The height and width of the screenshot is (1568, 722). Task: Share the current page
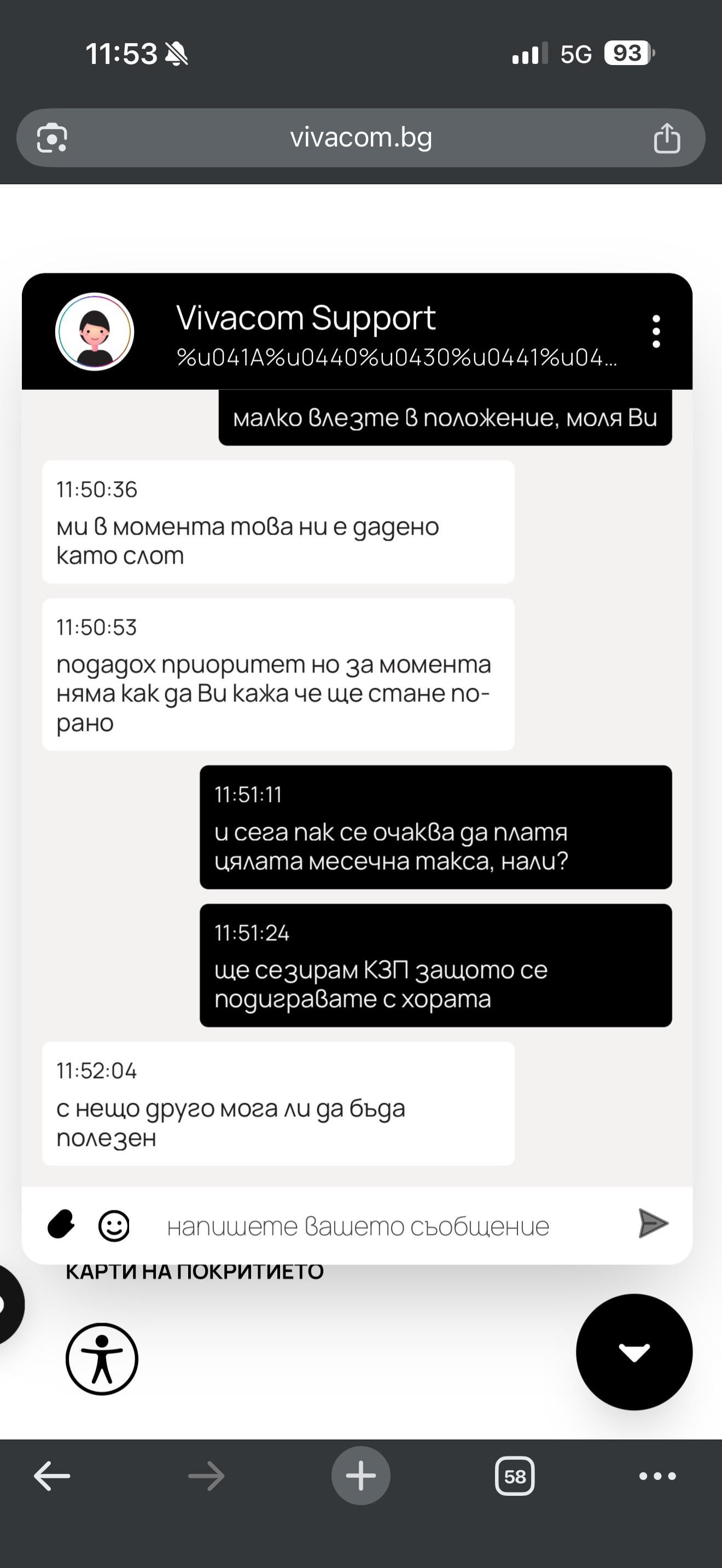(x=667, y=138)
